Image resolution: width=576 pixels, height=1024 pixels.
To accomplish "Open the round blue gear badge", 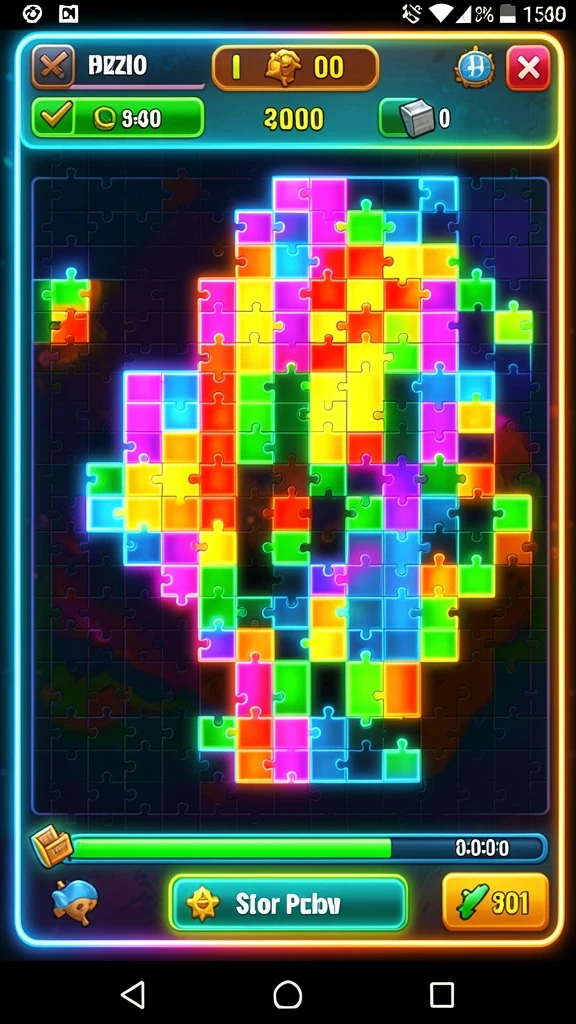I will pos(475,68).
